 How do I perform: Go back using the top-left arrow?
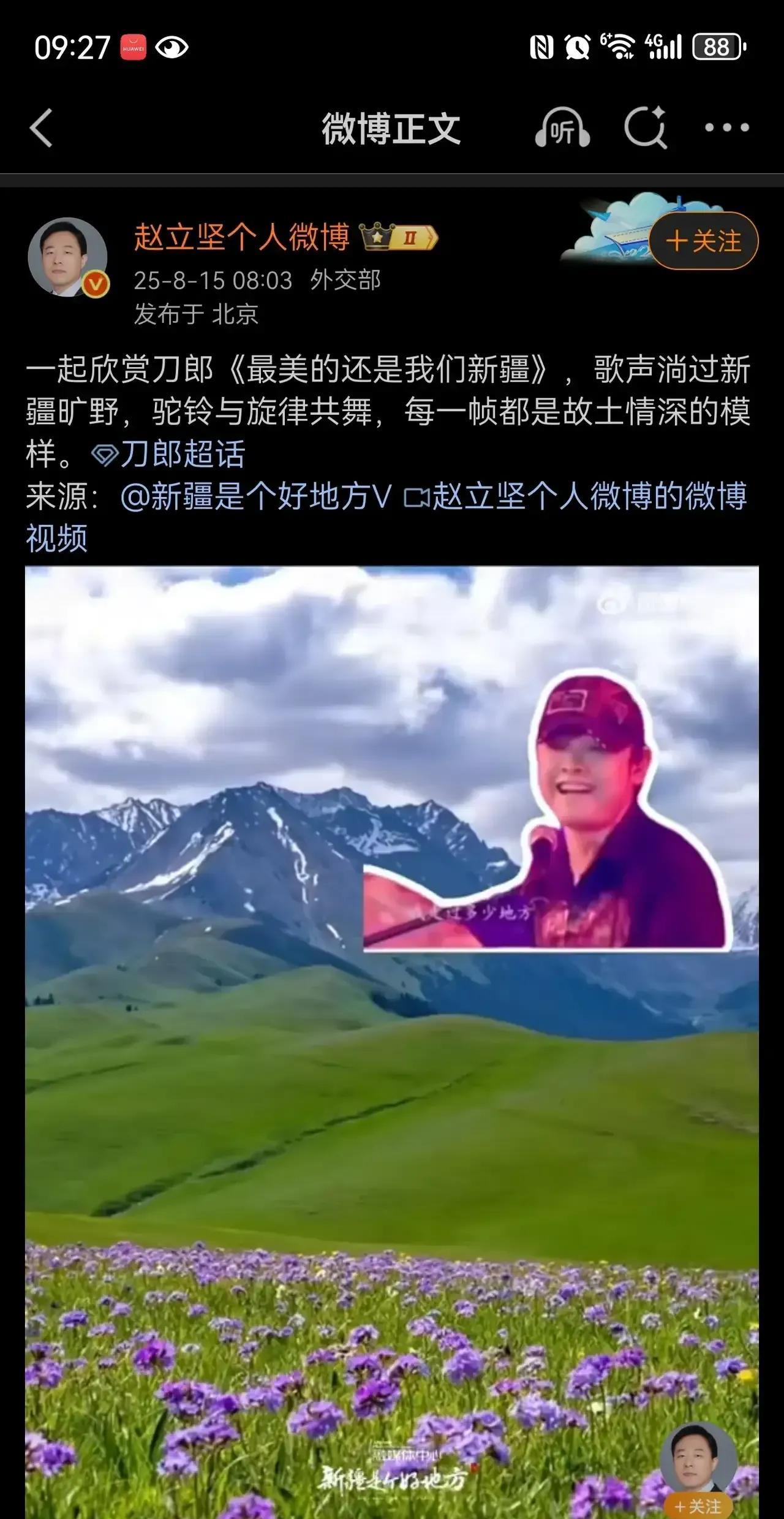[41, 128]
